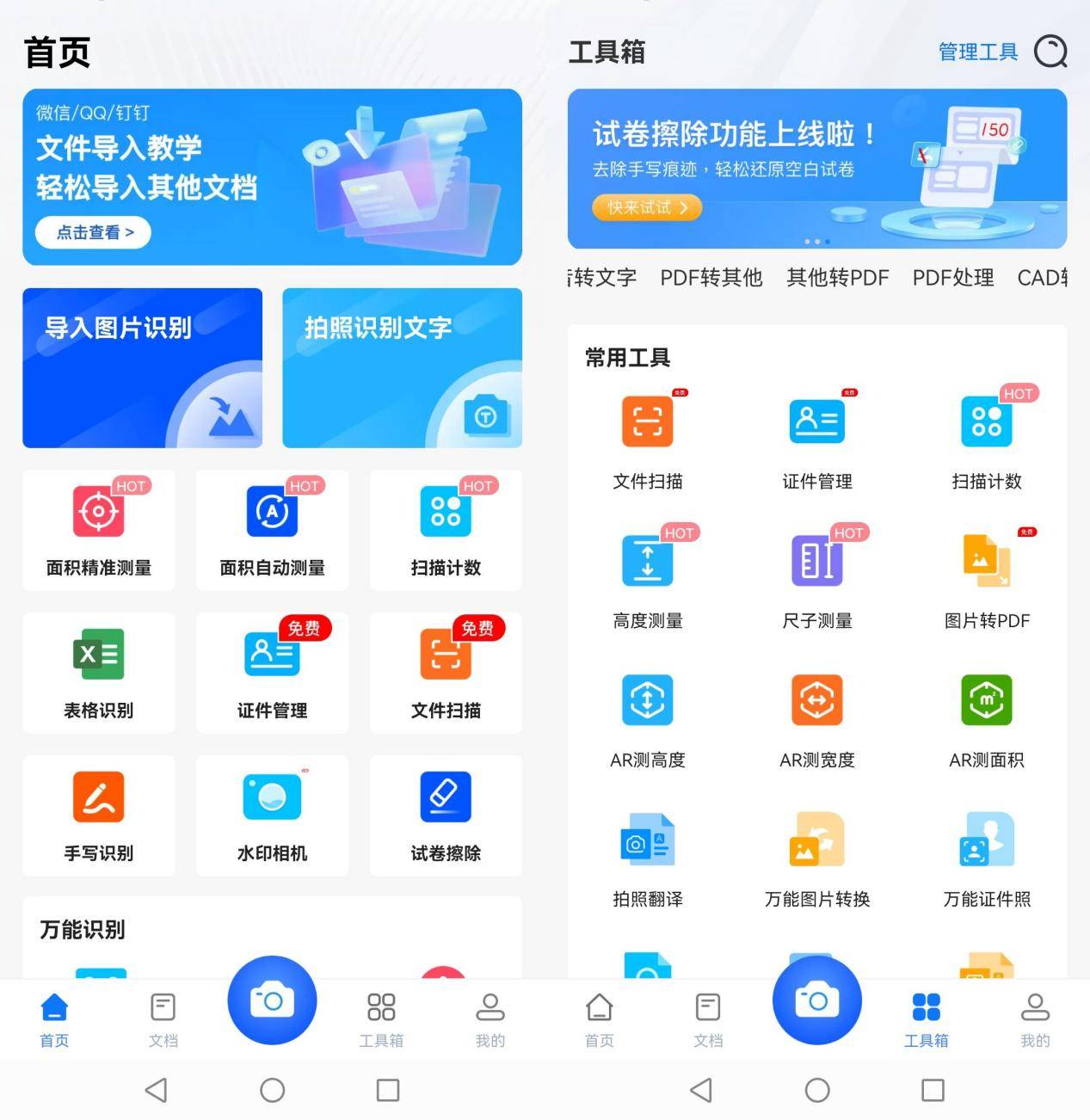Open the 拍照识别文字 card
Viewport: 1090px width, 1120px height.
(402, 367)
